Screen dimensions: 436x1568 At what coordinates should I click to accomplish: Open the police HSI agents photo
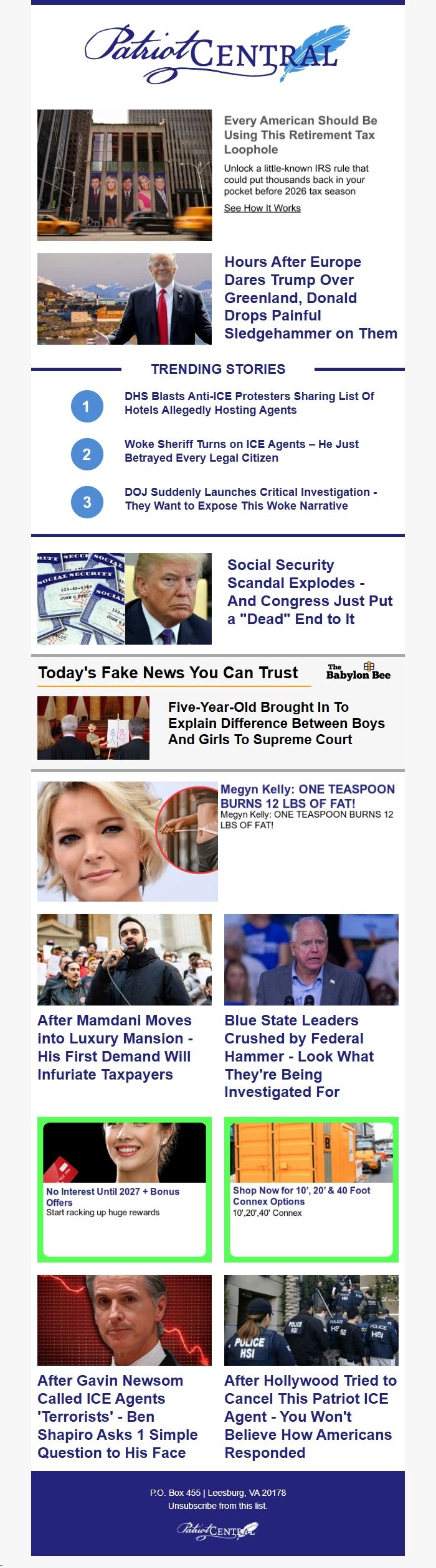311,1320
